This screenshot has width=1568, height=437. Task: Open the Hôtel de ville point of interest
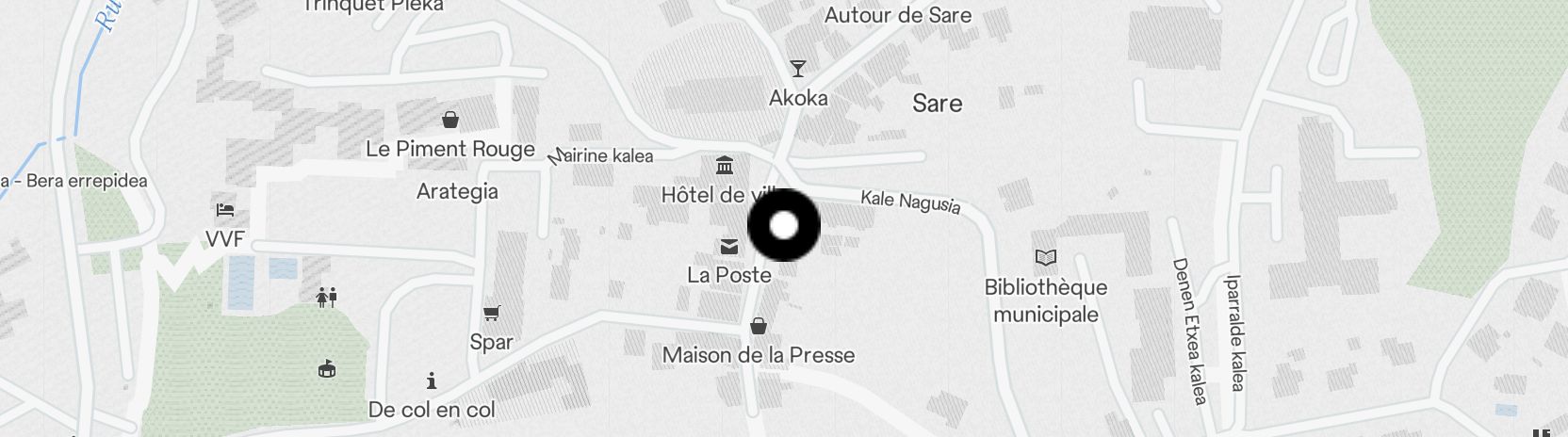[x=725, y=167]
